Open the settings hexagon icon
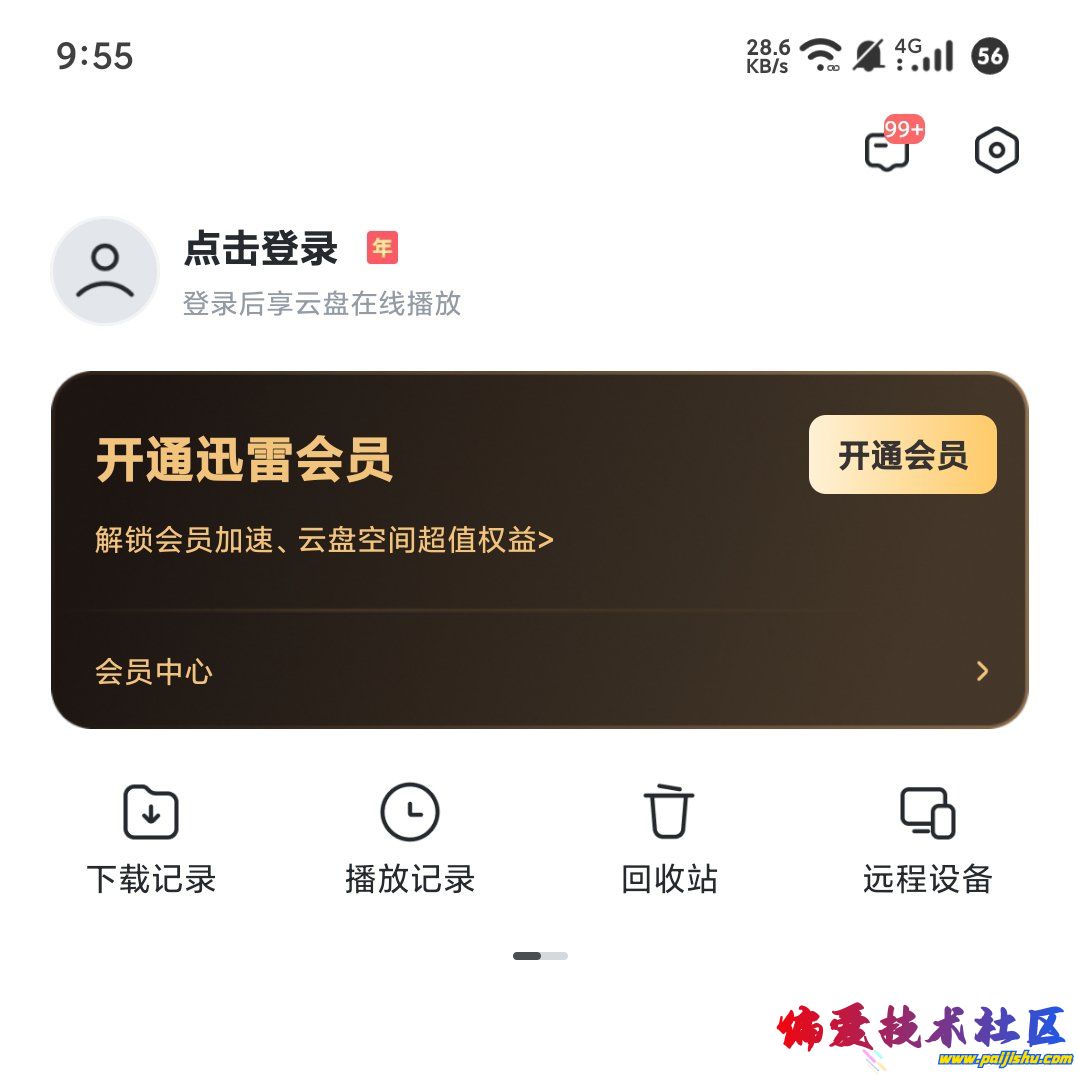 (x=996, y=151)
